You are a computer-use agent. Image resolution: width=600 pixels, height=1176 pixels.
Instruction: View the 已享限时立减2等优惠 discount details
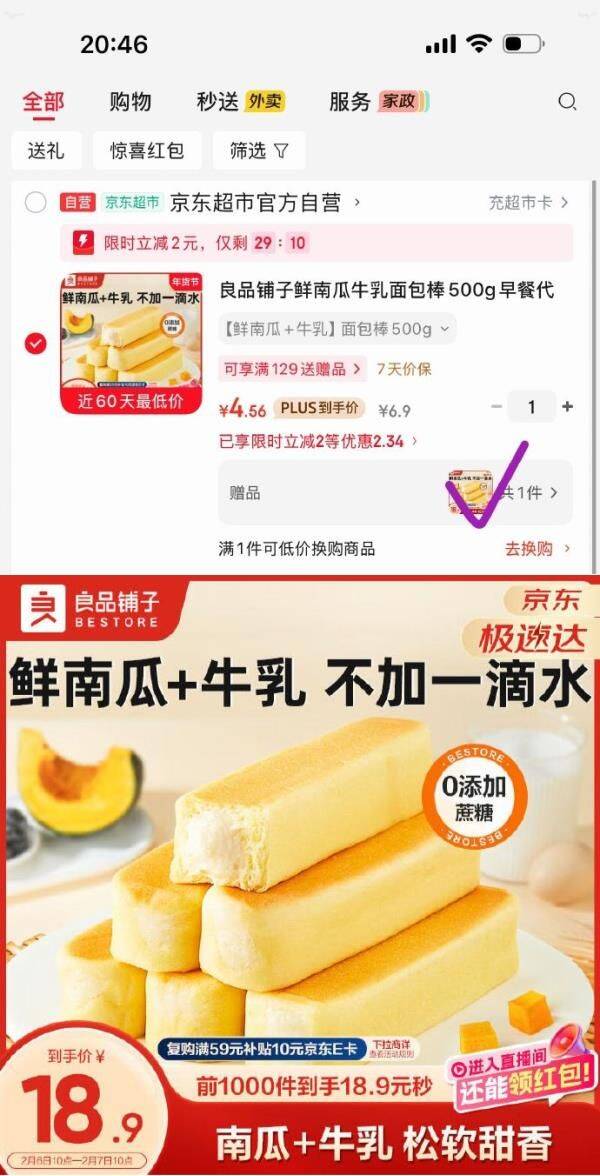pos(318,440)
